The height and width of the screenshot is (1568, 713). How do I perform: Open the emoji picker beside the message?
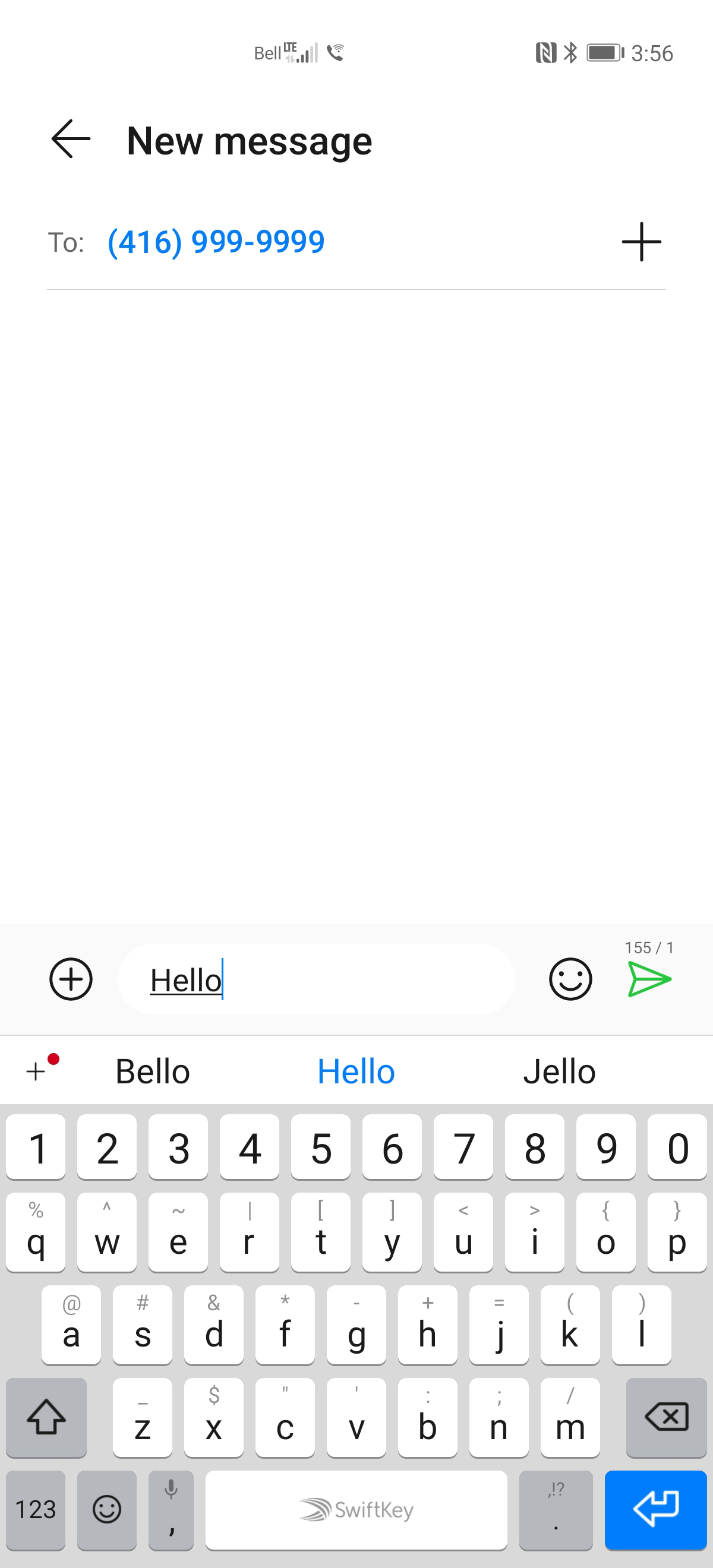point(570,979)
